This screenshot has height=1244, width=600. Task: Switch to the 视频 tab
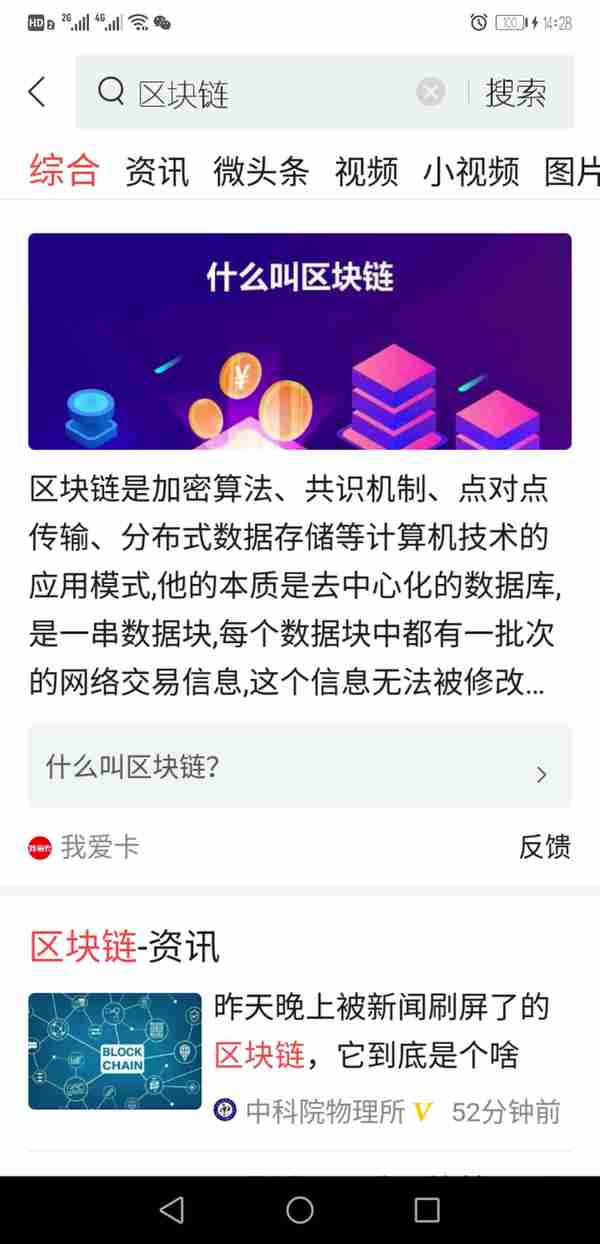point(366,171)
